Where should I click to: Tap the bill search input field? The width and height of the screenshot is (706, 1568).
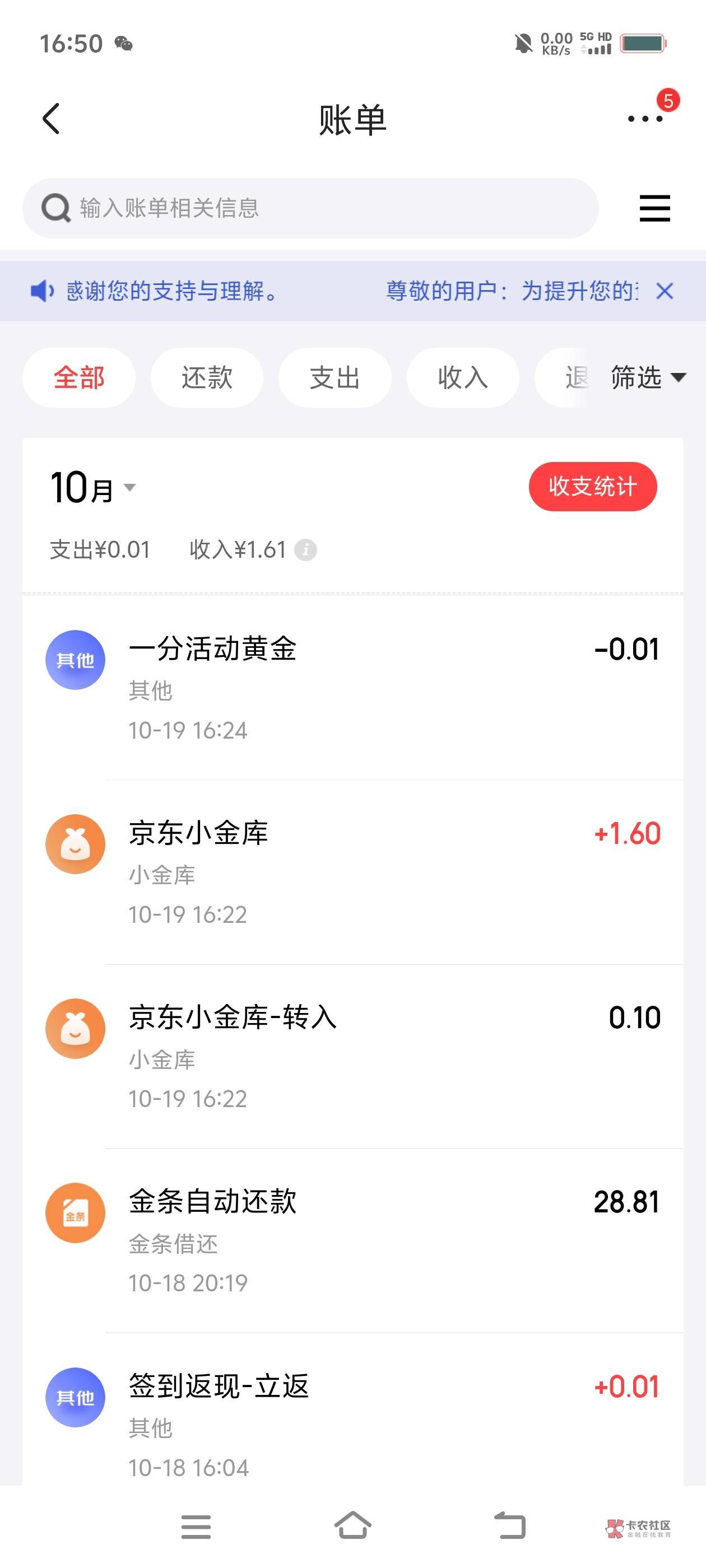pyautogui.click(x=310, y=208)
